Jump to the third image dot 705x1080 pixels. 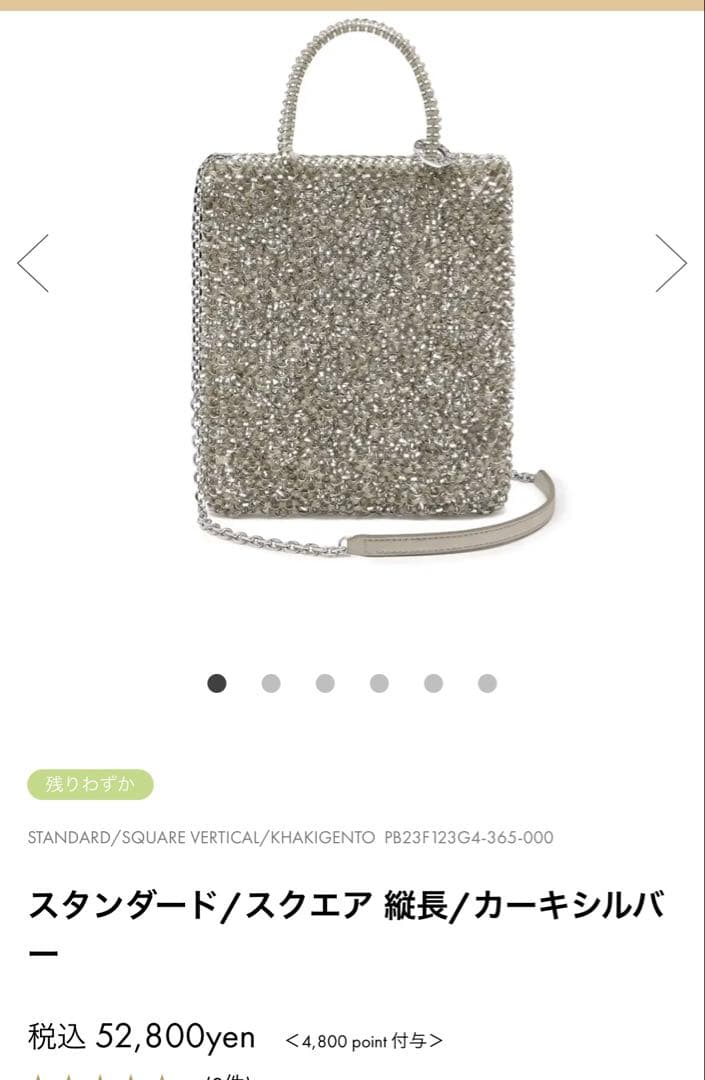[325, 683]
